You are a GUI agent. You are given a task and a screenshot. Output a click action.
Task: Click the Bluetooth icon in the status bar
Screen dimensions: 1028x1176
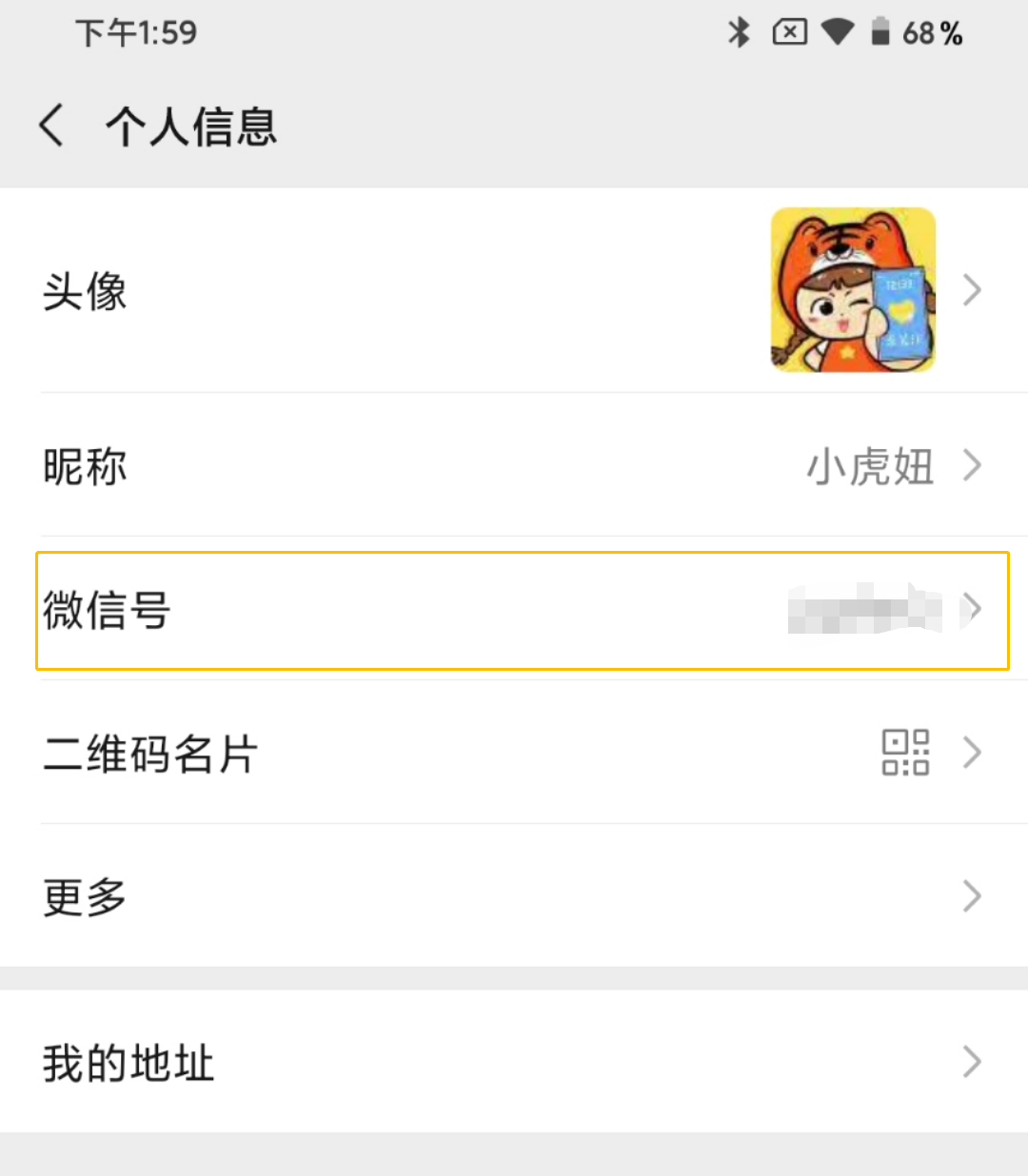(x=741, y=32)
